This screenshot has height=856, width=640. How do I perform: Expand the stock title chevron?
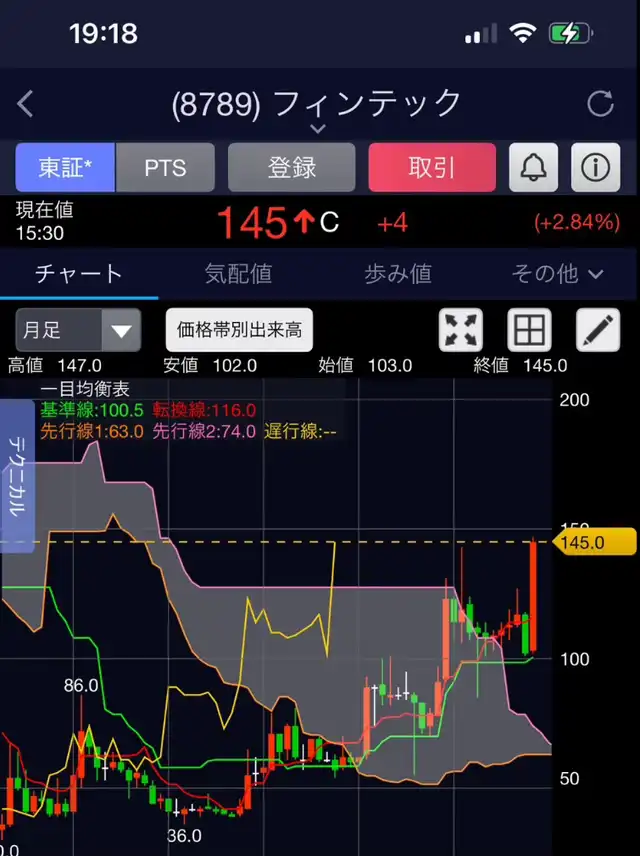[317, 128]
